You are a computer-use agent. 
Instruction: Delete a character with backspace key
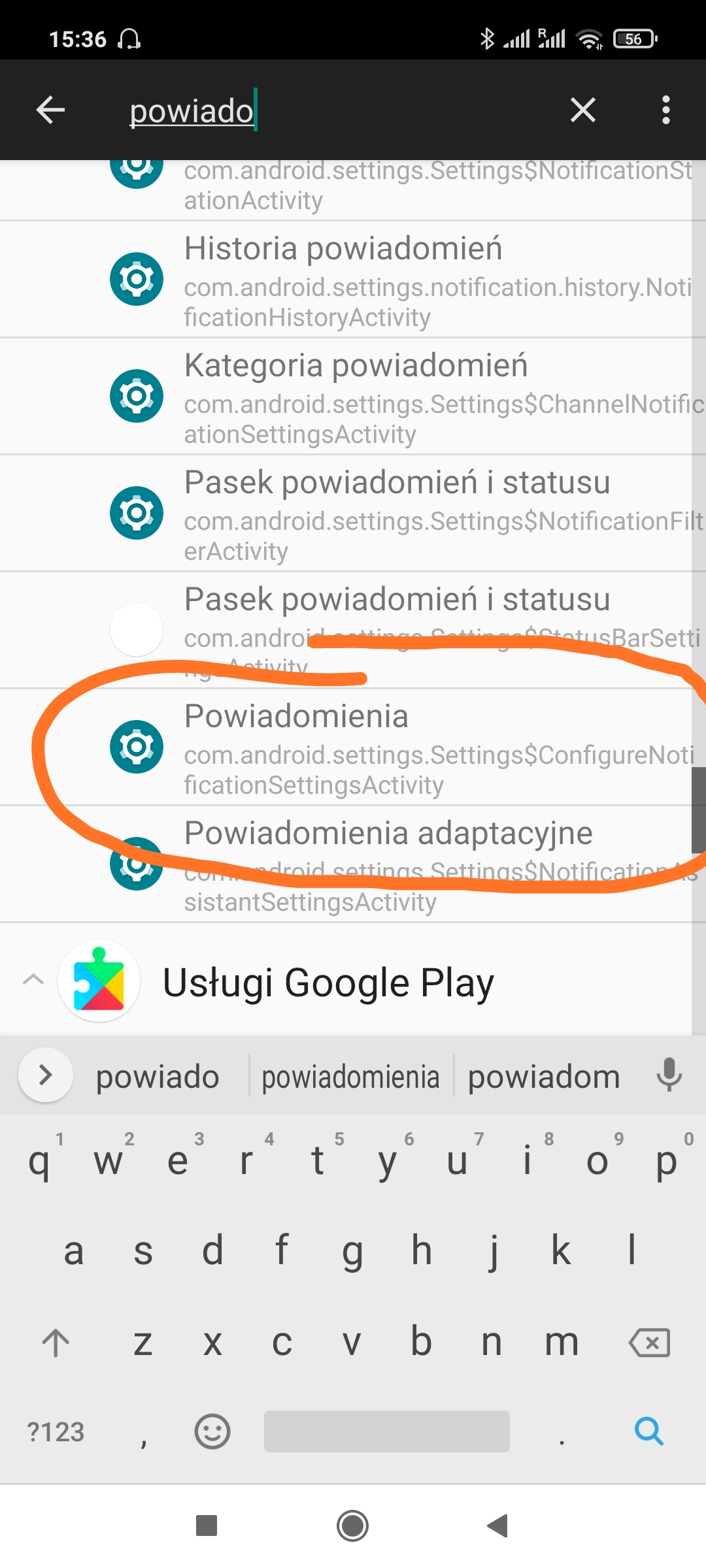pos(649,1343)
